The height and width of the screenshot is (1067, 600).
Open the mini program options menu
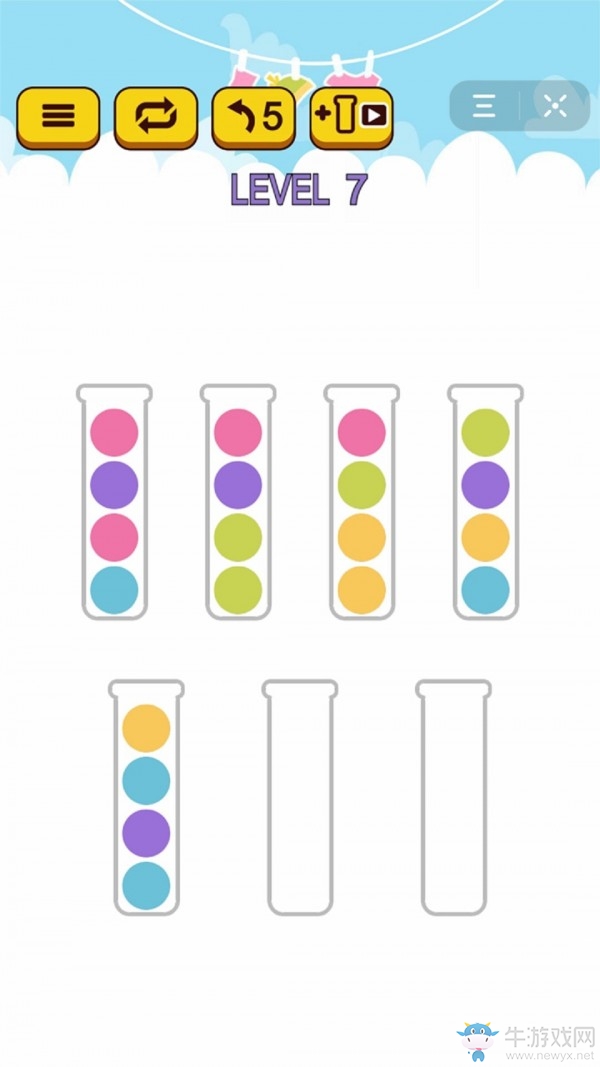pos(484,106)
